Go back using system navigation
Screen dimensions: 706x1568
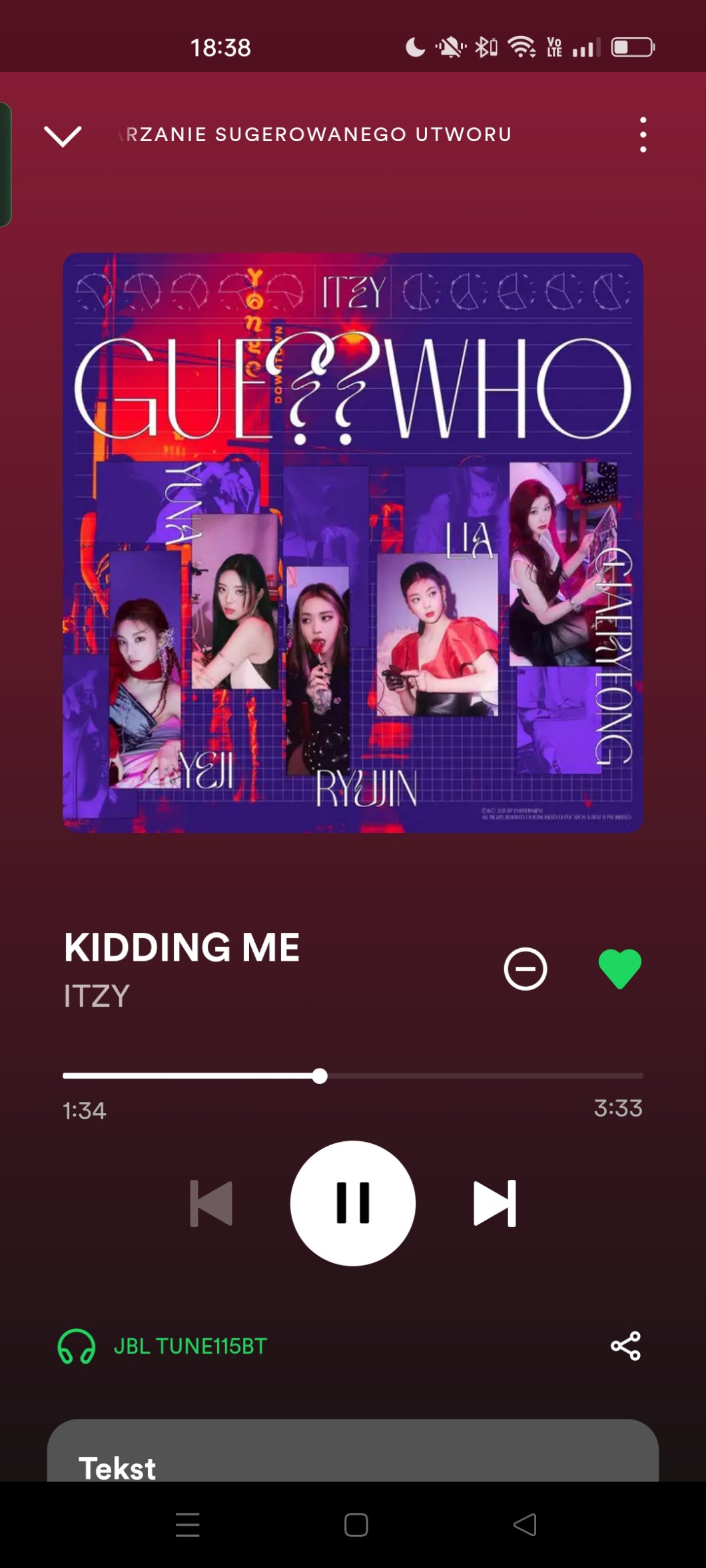(x=525, y=1525)
